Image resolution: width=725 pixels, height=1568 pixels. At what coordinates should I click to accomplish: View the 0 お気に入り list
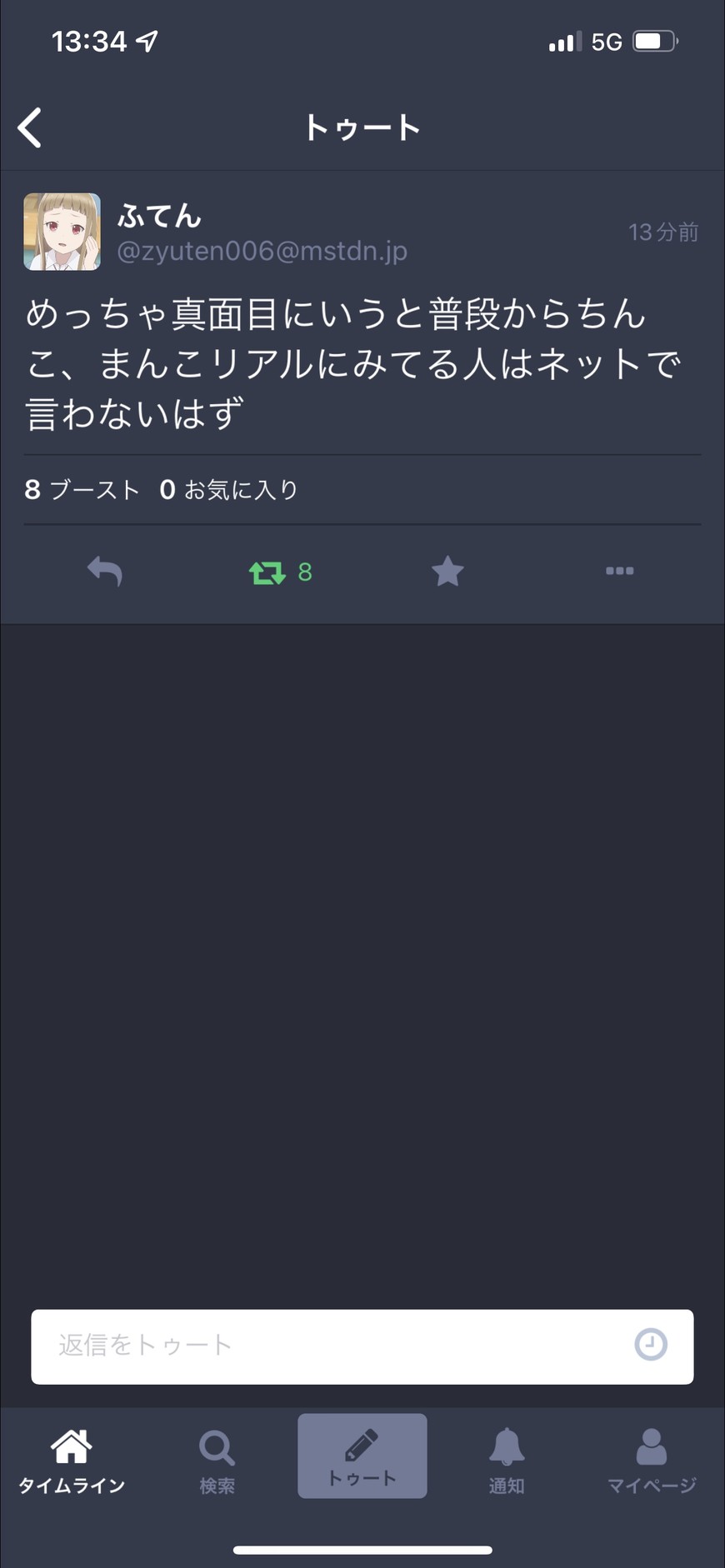pyautogui.click(x=228, y=490)
